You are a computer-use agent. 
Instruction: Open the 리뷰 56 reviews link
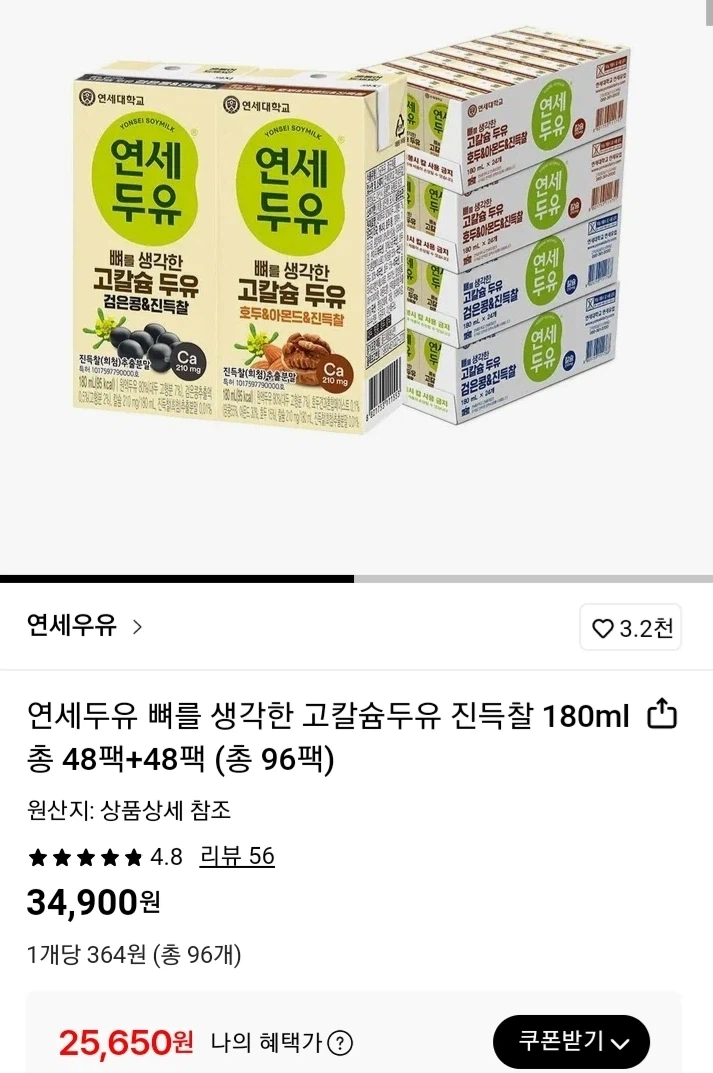tap(237, 857)
